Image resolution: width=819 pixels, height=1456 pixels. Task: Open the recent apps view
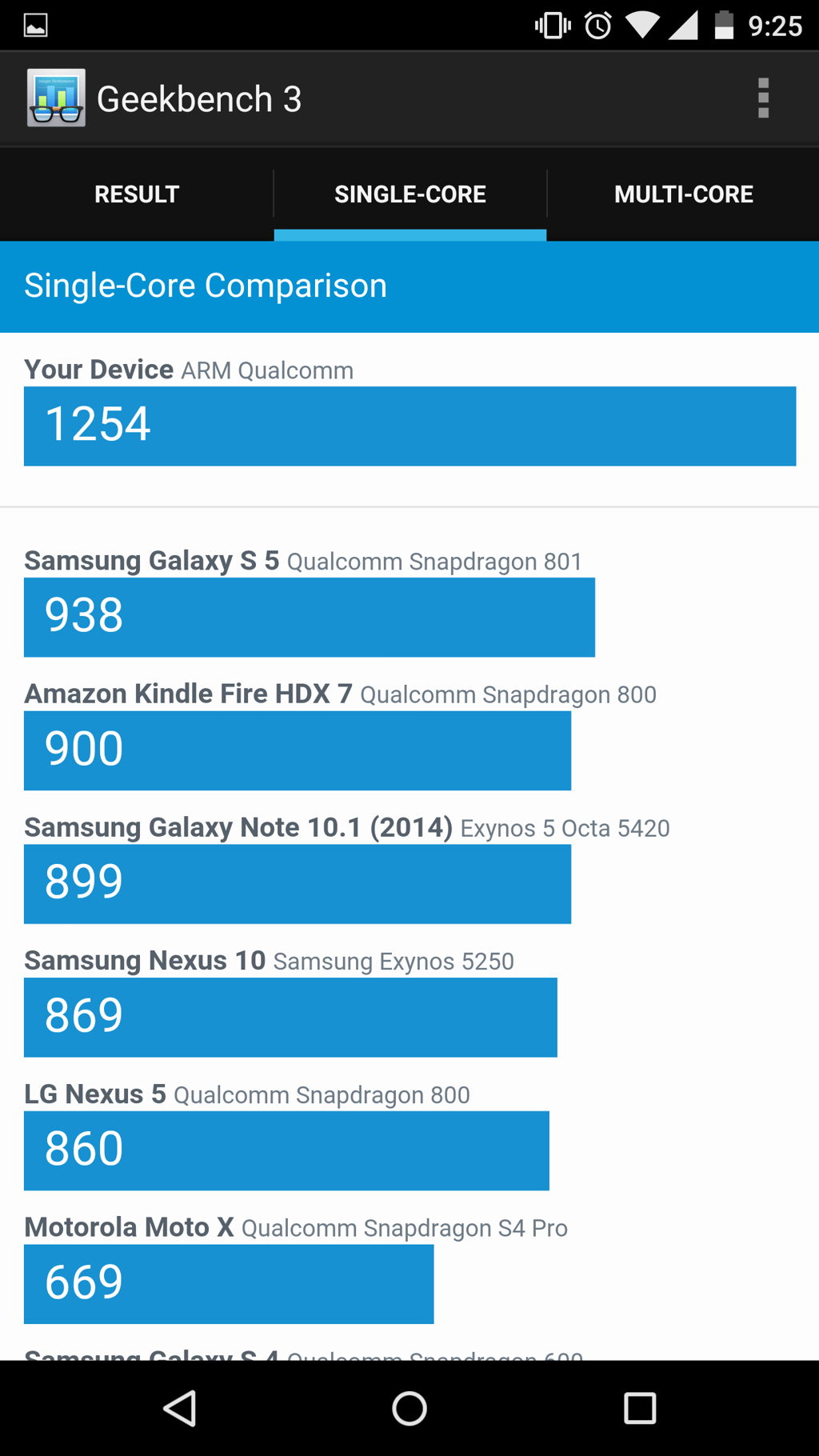(640, 1408)
